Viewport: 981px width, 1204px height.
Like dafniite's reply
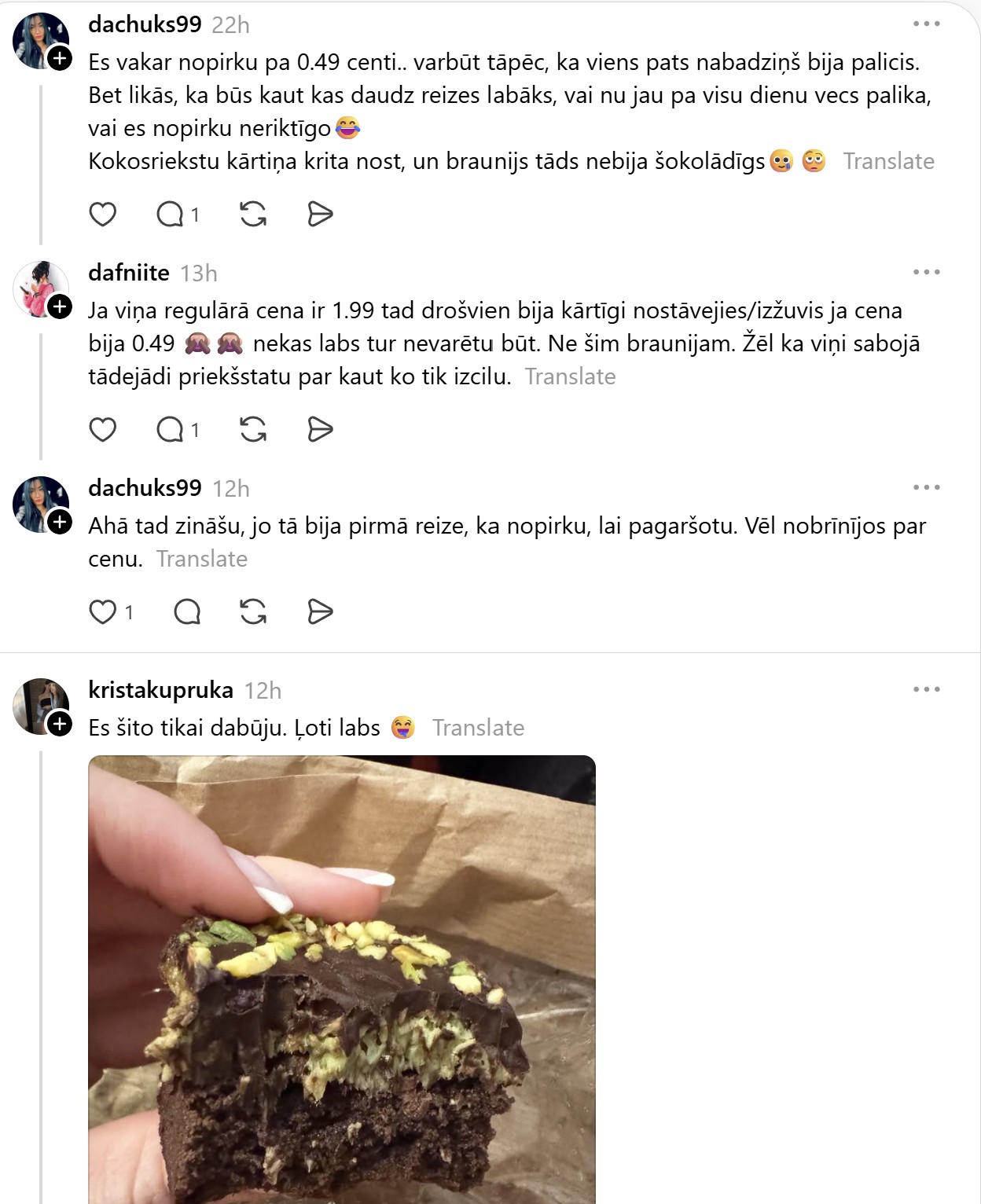(103, 429)
